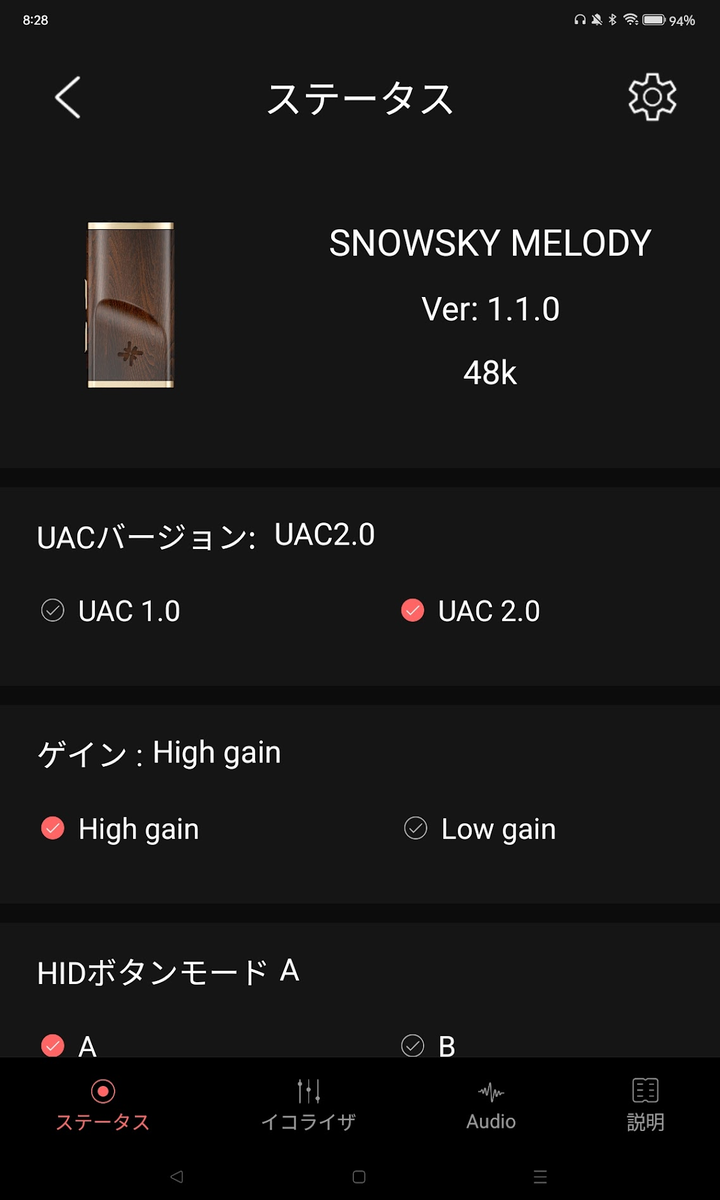Switch to Low gain
The image size is (720, 1200).
tap(480, 829)
